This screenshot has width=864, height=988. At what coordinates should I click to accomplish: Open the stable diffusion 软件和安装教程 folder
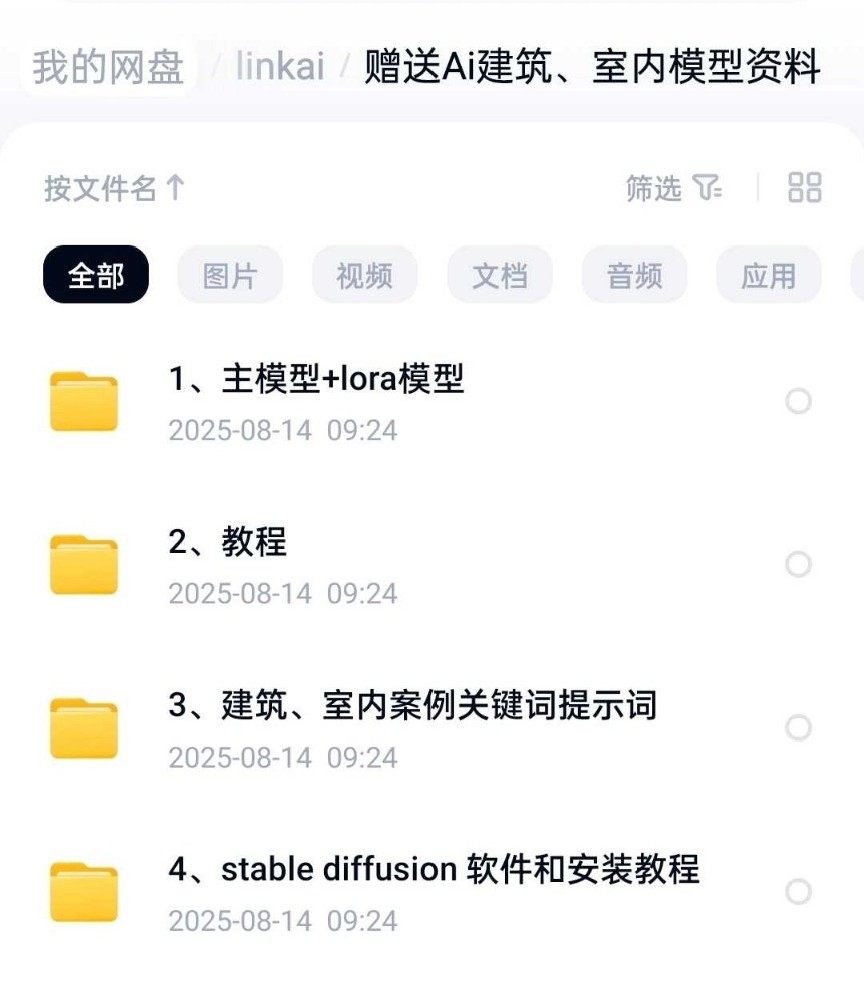(x=433, y=869)
